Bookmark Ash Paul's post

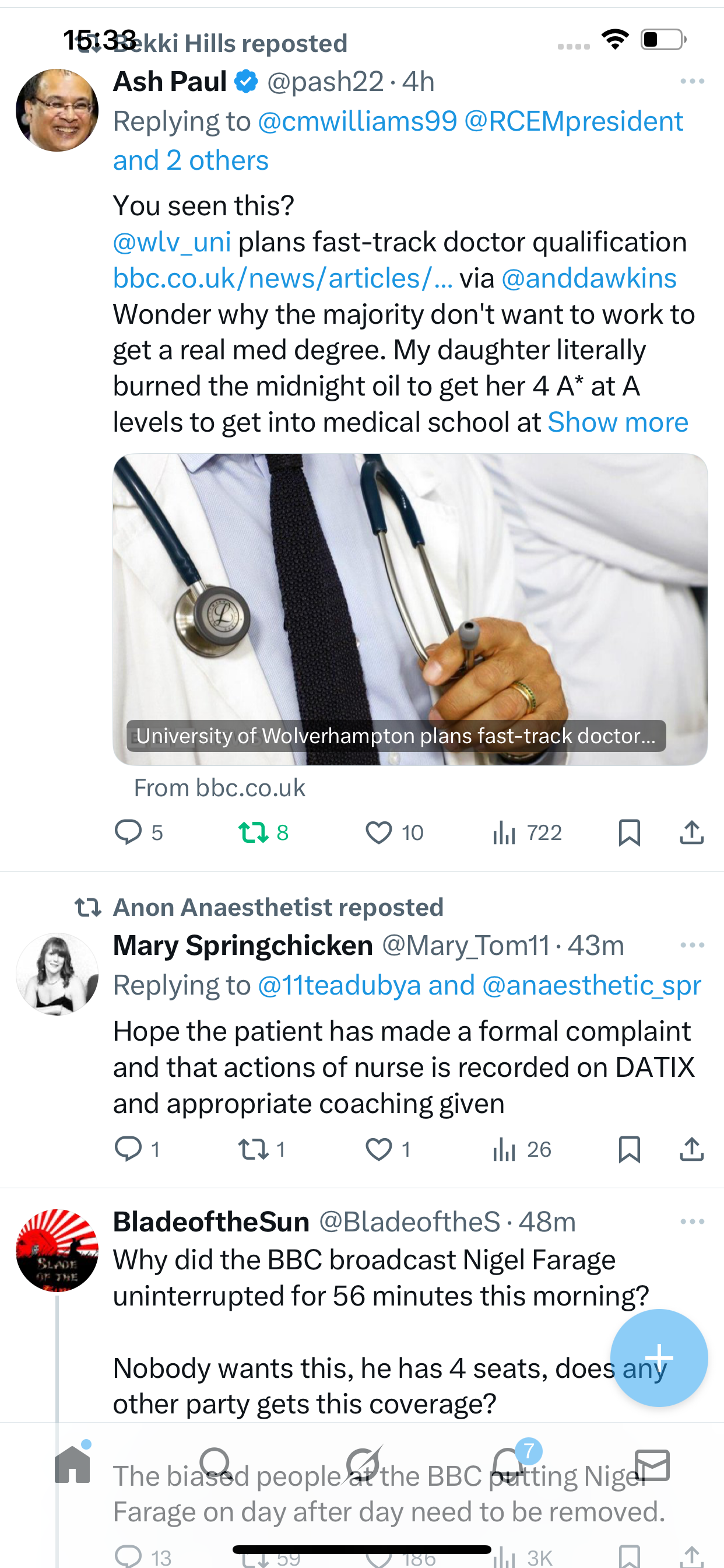coord(628,832)
